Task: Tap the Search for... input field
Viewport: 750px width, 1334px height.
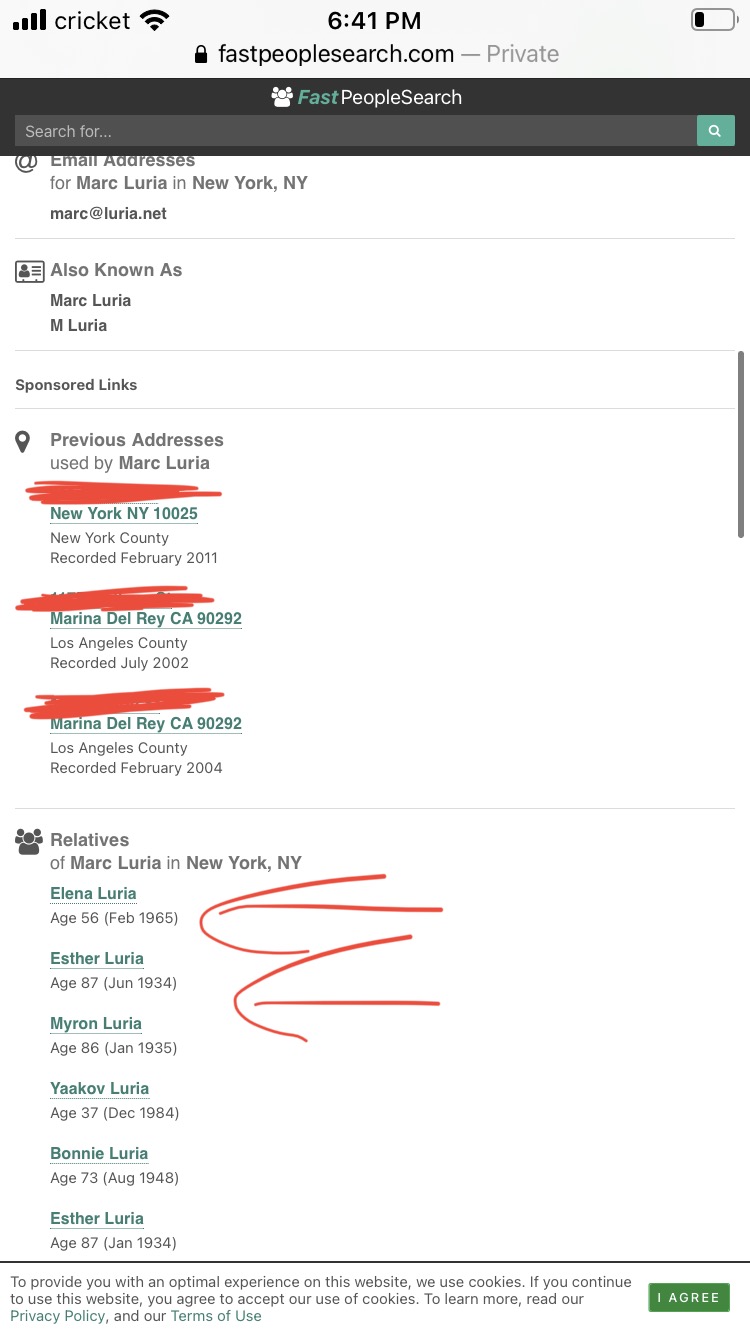Action: tap(355, 131)
